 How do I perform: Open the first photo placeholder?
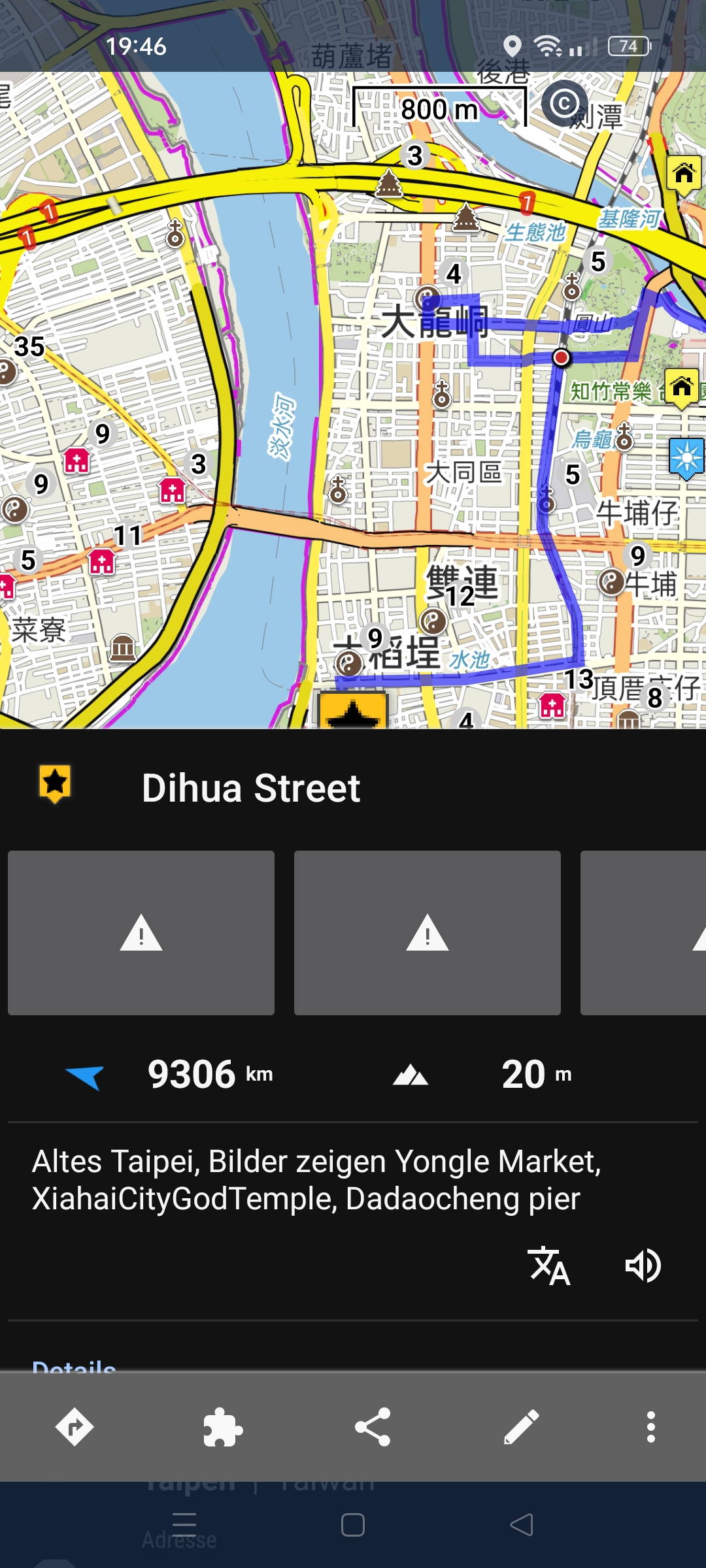click(141, 933)
